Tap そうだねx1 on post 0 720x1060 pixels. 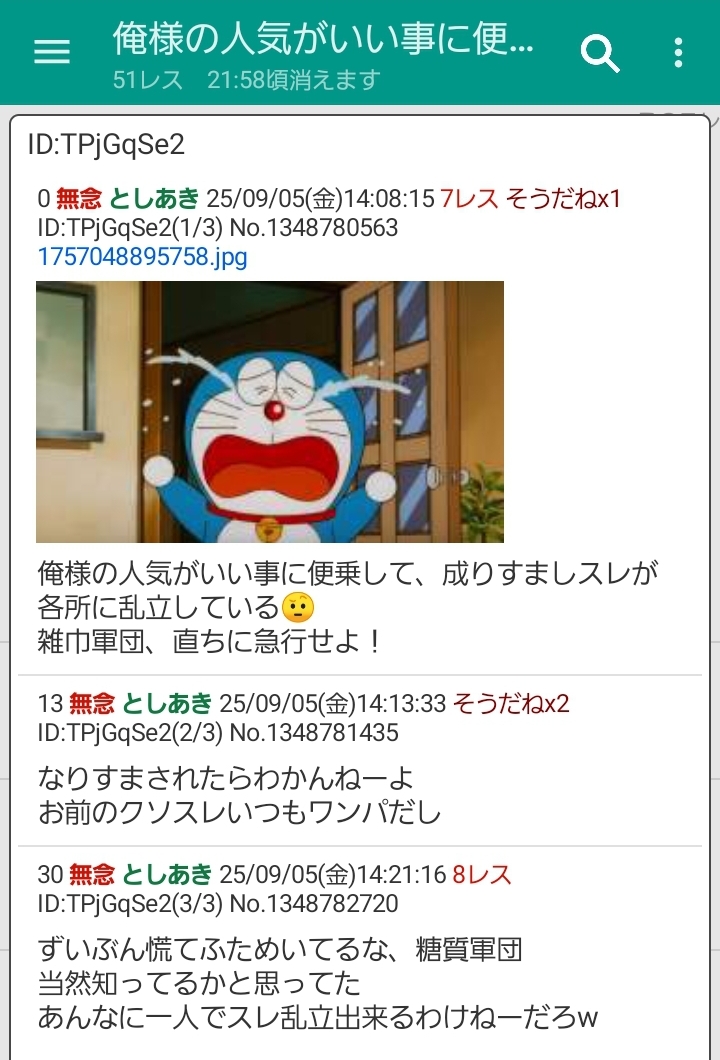click(564, 199)
